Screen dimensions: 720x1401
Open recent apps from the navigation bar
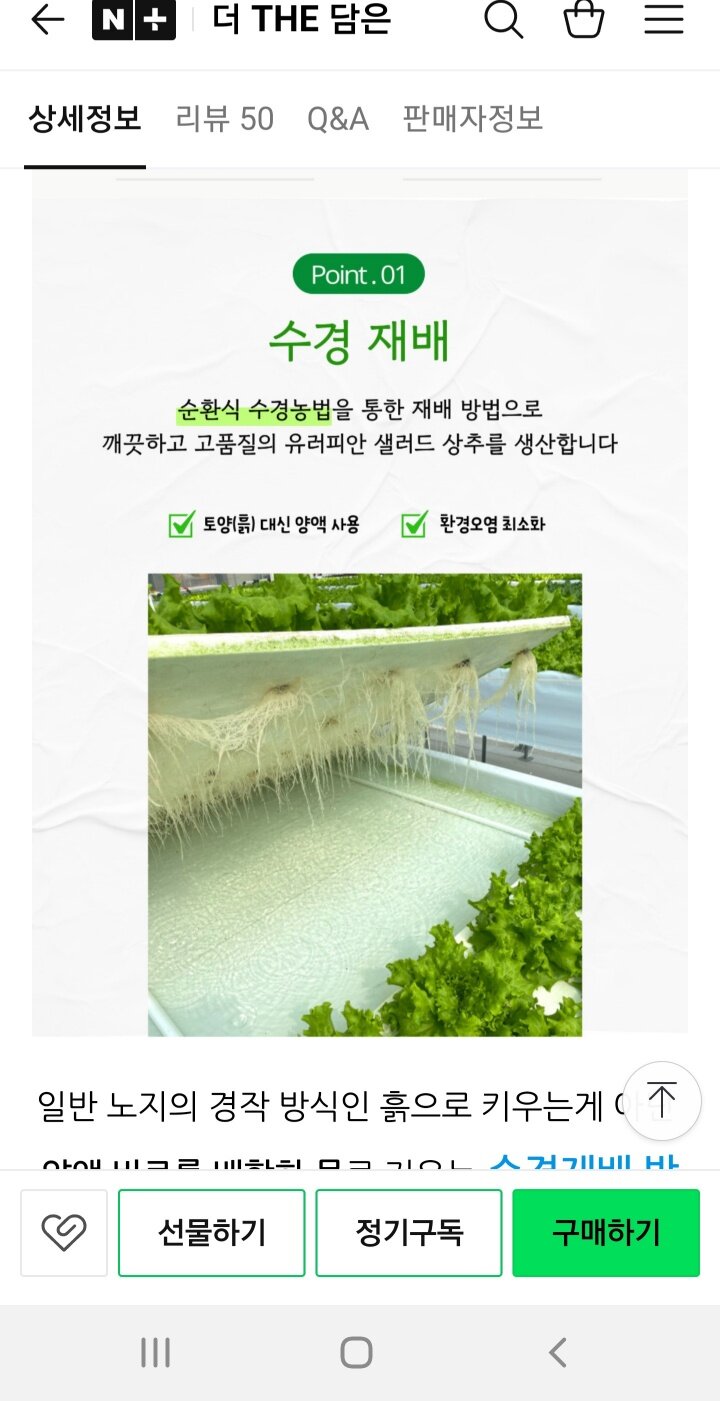tap(156, 1352)
